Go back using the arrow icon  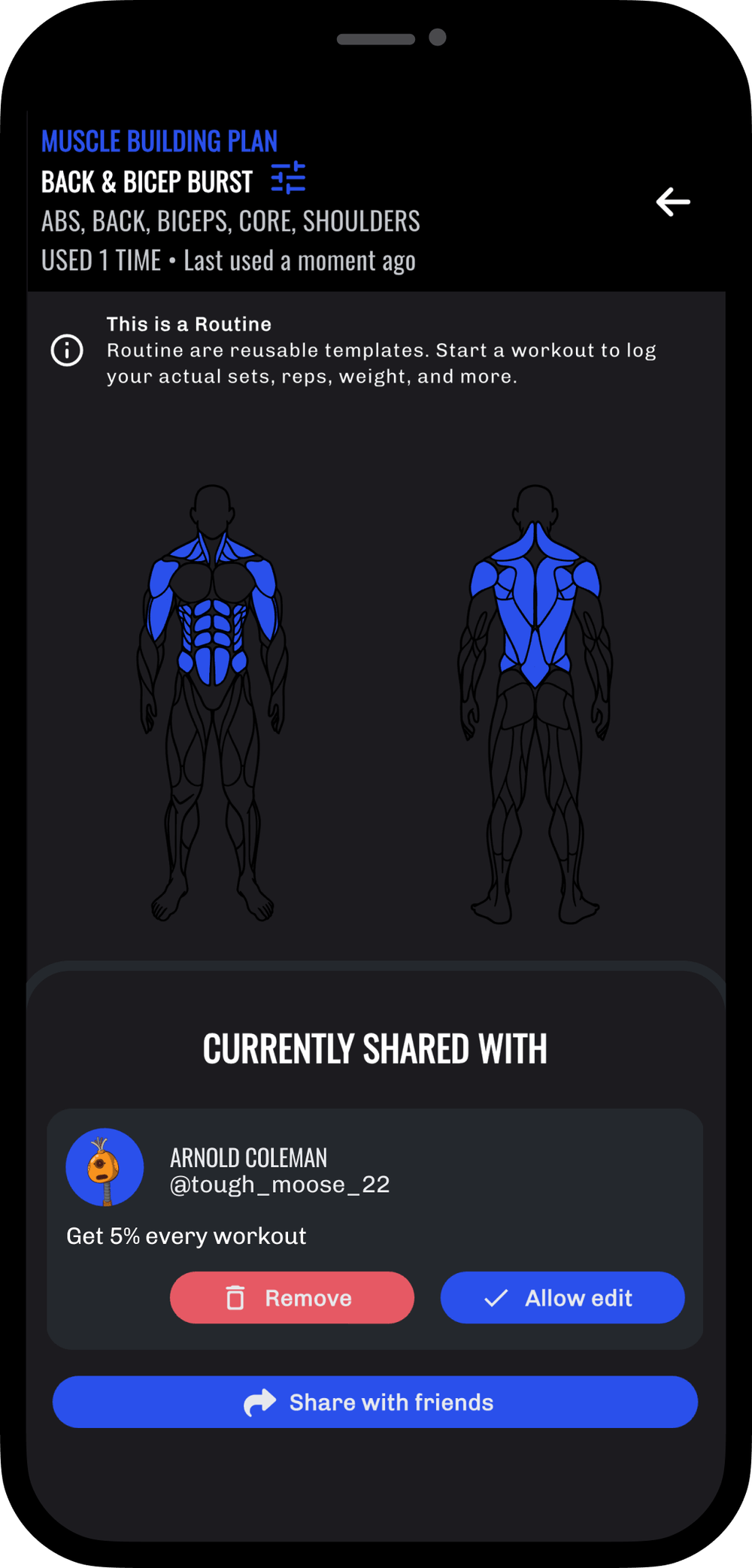pyautogui.click(x=673, y=202)
